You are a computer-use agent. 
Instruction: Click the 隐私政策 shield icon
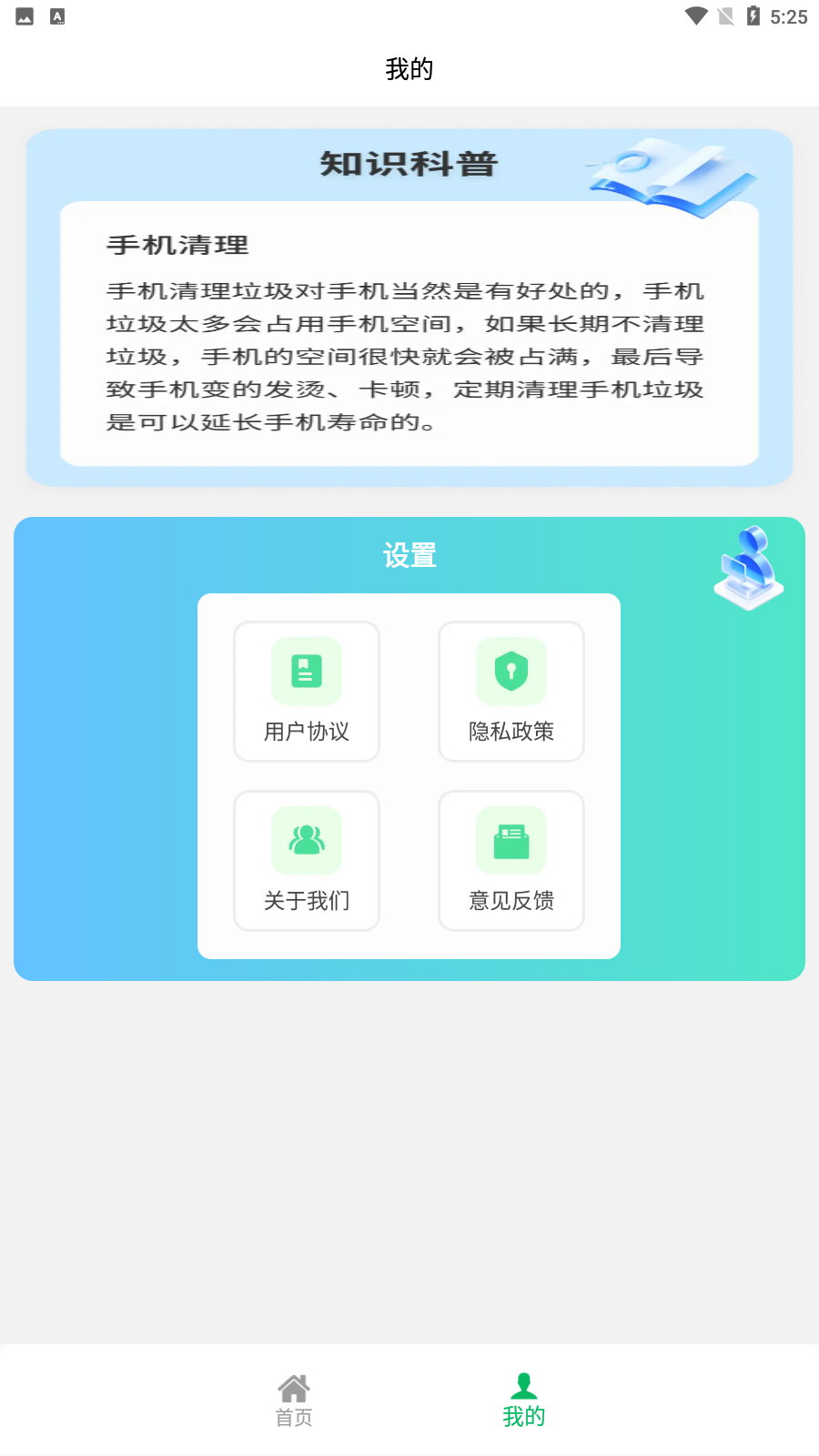(511, 671)
